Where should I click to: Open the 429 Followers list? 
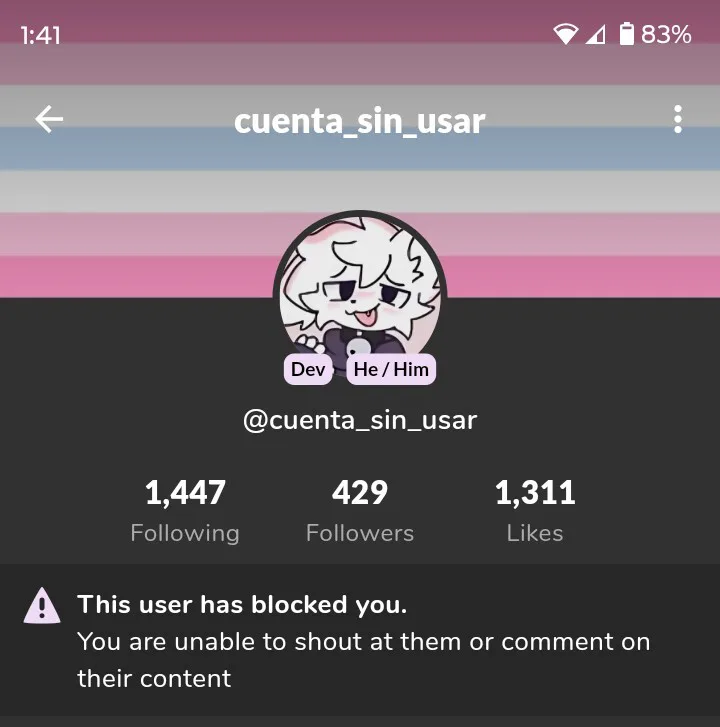click(360, 511)
